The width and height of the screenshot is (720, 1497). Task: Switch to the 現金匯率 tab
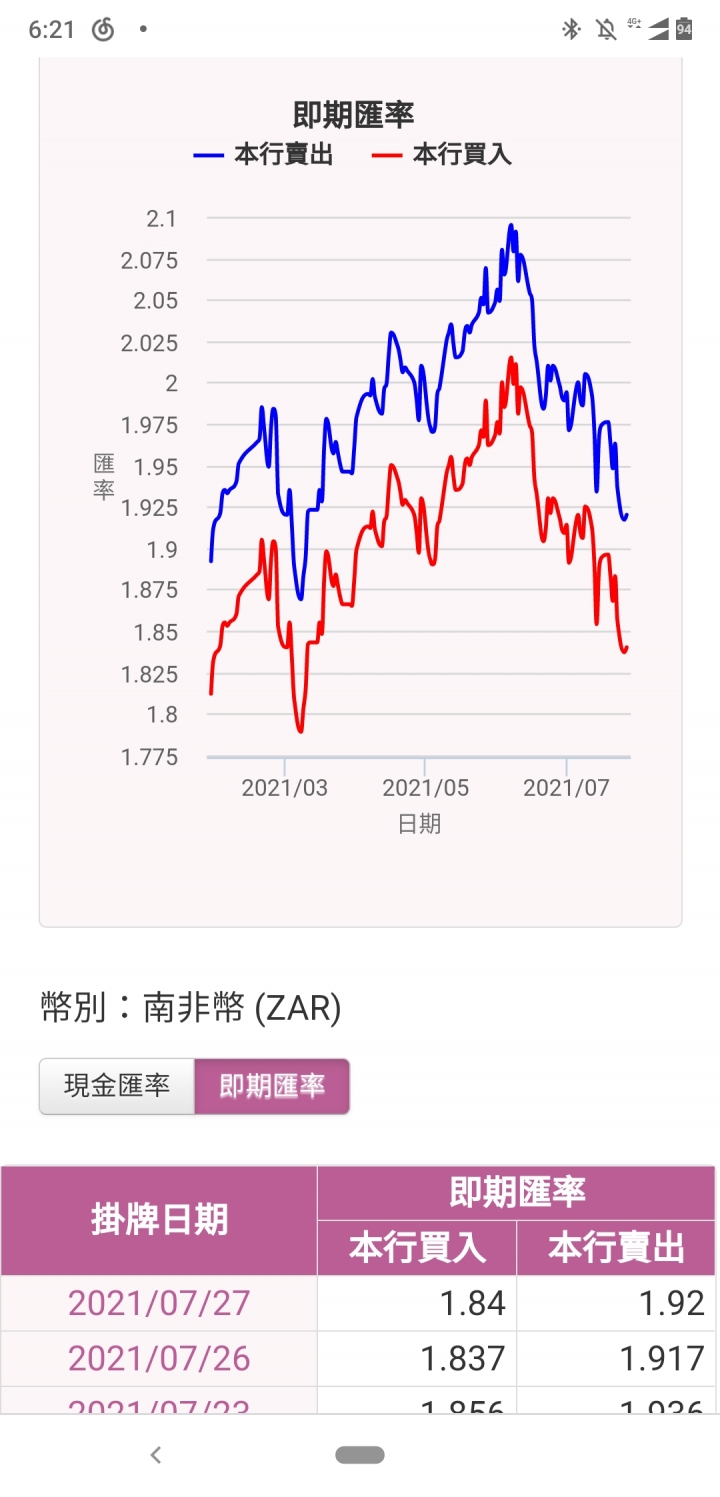click(116, 1086)
